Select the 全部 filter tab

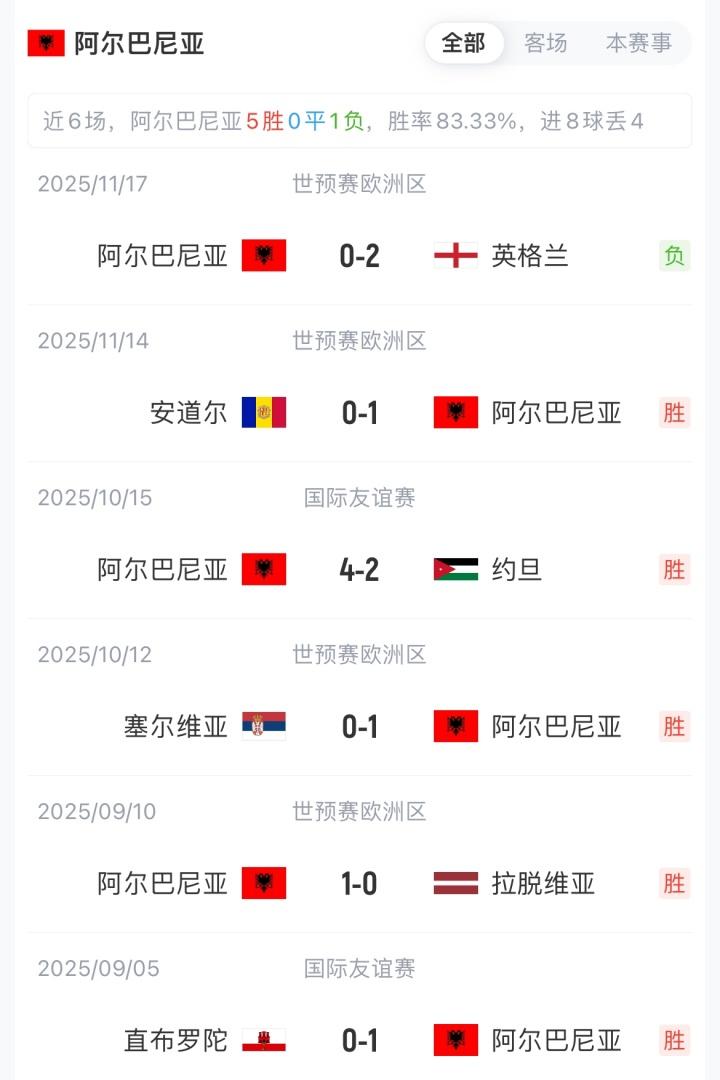pos(463,43)
